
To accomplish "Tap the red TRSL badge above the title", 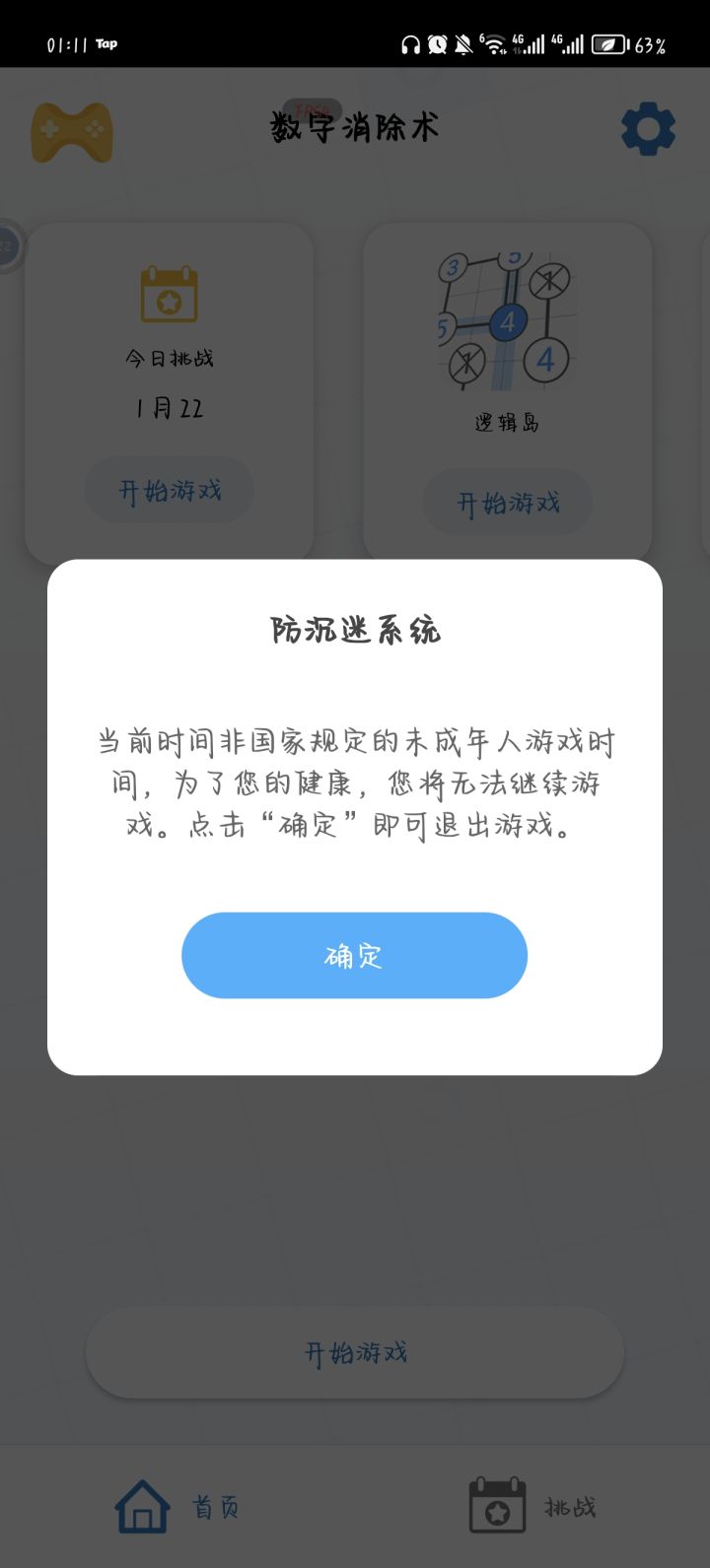I will tap(314, 108).
